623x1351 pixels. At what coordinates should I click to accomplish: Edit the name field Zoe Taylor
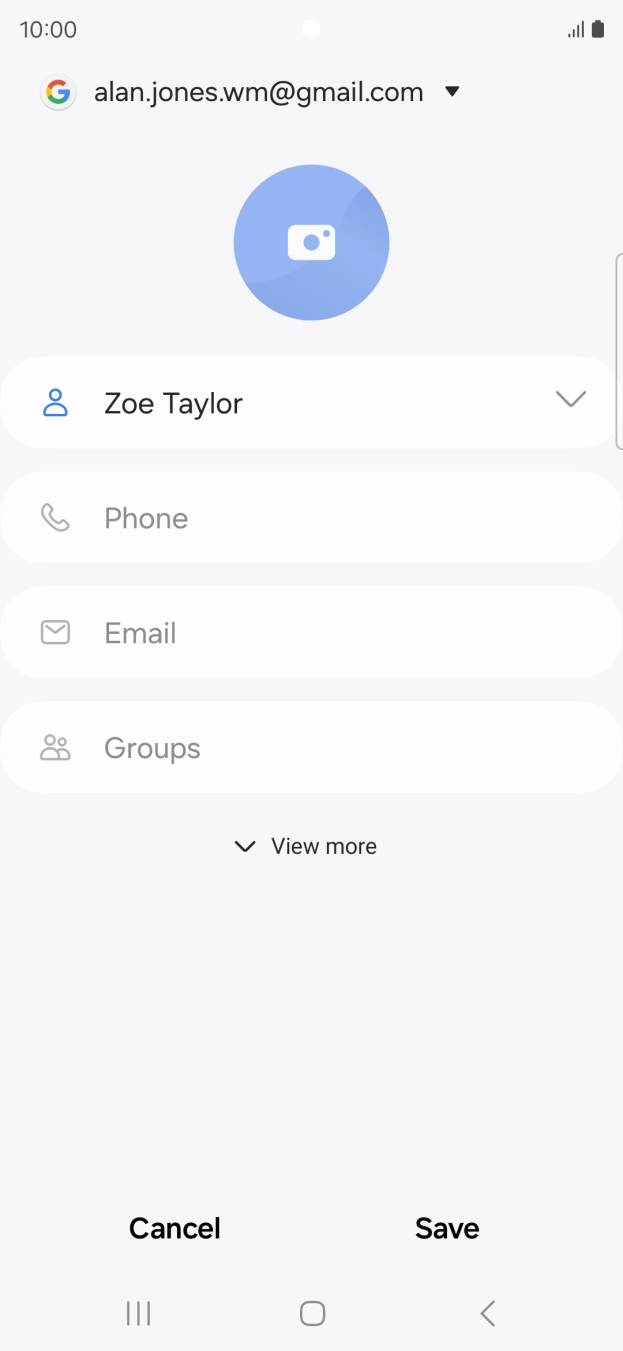(x=300, y=404)
